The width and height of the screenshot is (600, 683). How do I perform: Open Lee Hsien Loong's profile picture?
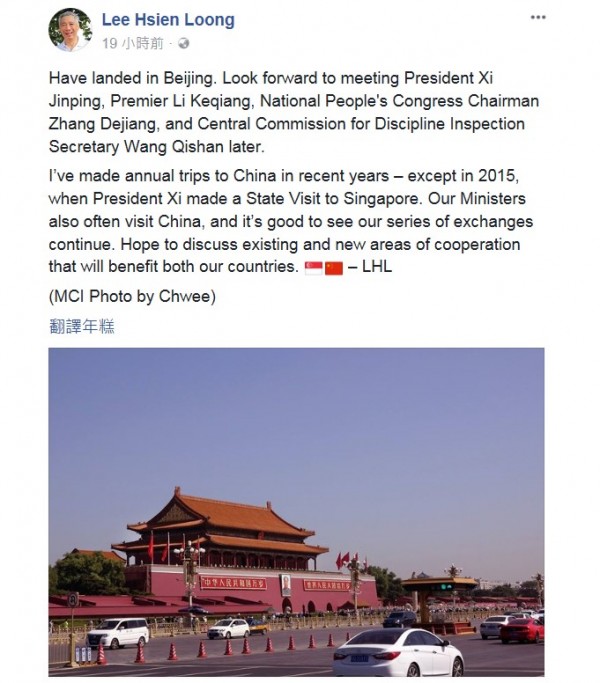pos(70,29)
